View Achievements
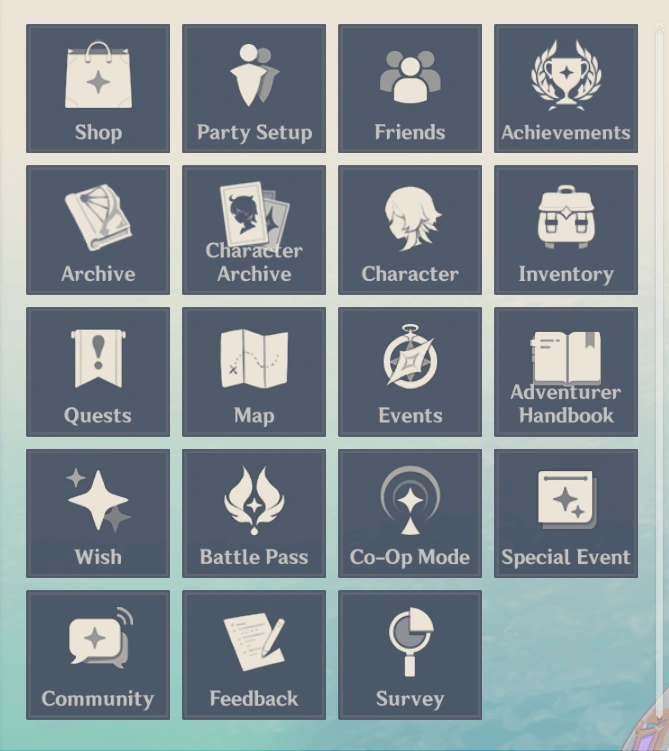669x751 pixels. pyautogui.click(x=566, y=89)
